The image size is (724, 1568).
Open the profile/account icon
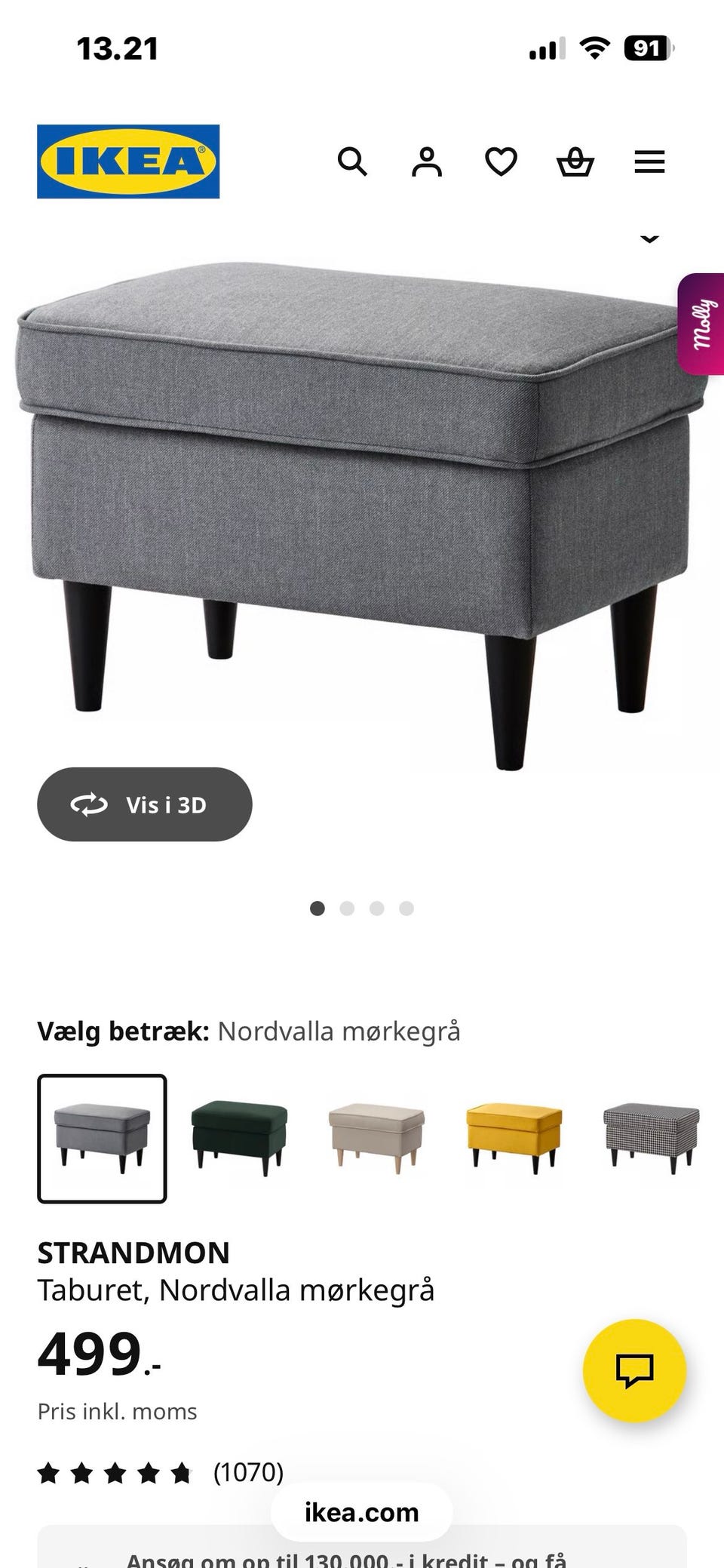click(427, 161)
